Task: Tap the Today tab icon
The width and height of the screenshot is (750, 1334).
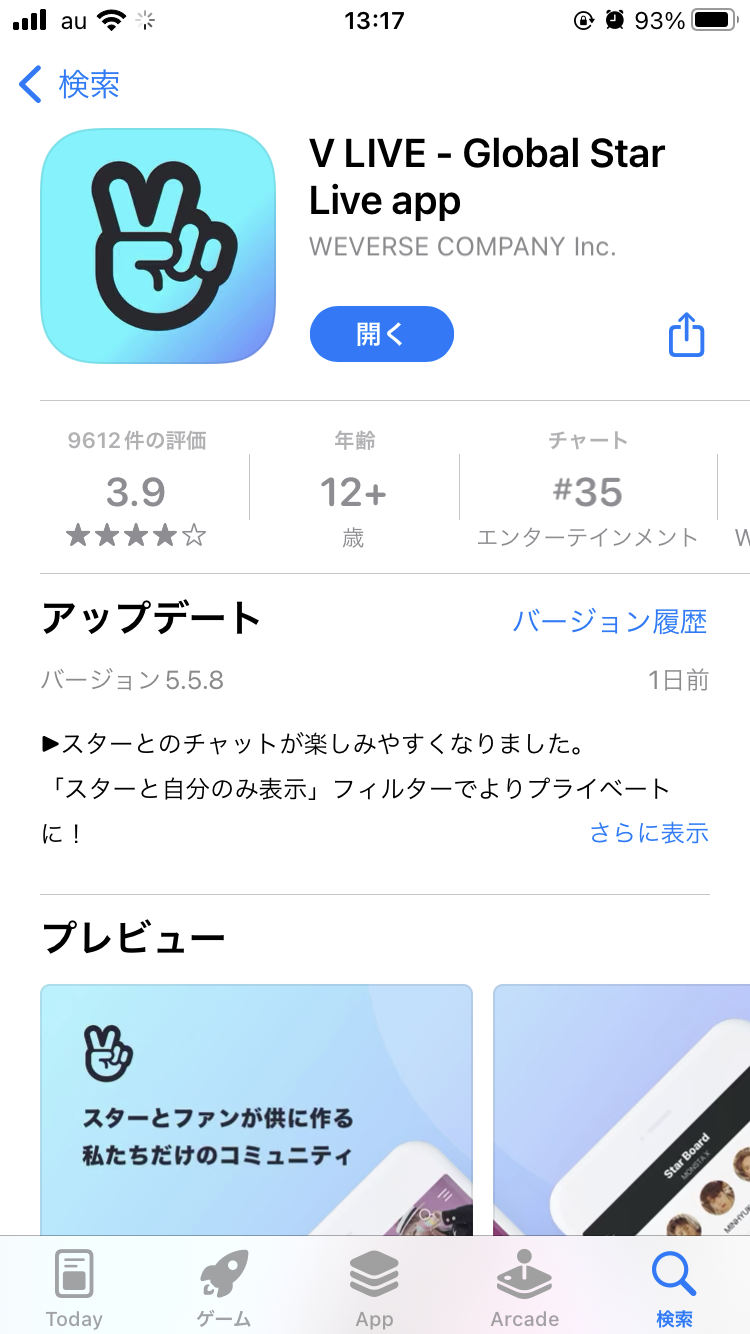Action: 74,1273
